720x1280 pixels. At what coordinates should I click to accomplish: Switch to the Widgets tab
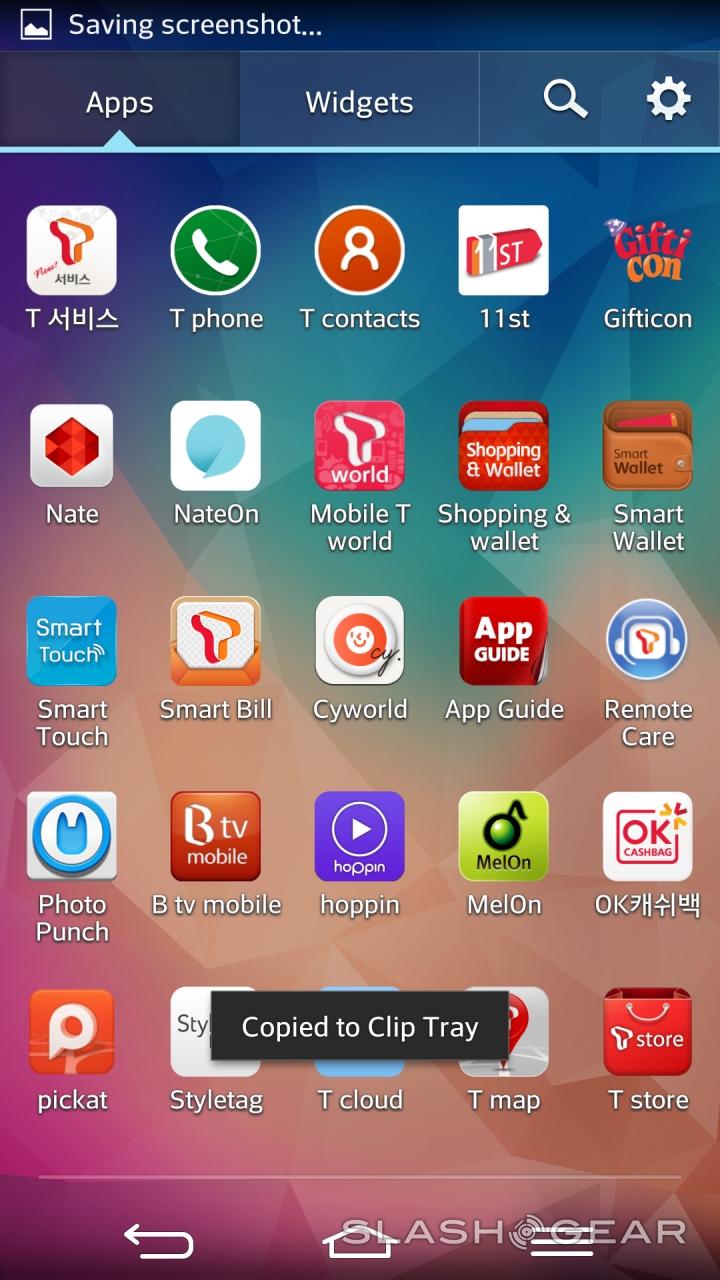(x=359, y=102)
